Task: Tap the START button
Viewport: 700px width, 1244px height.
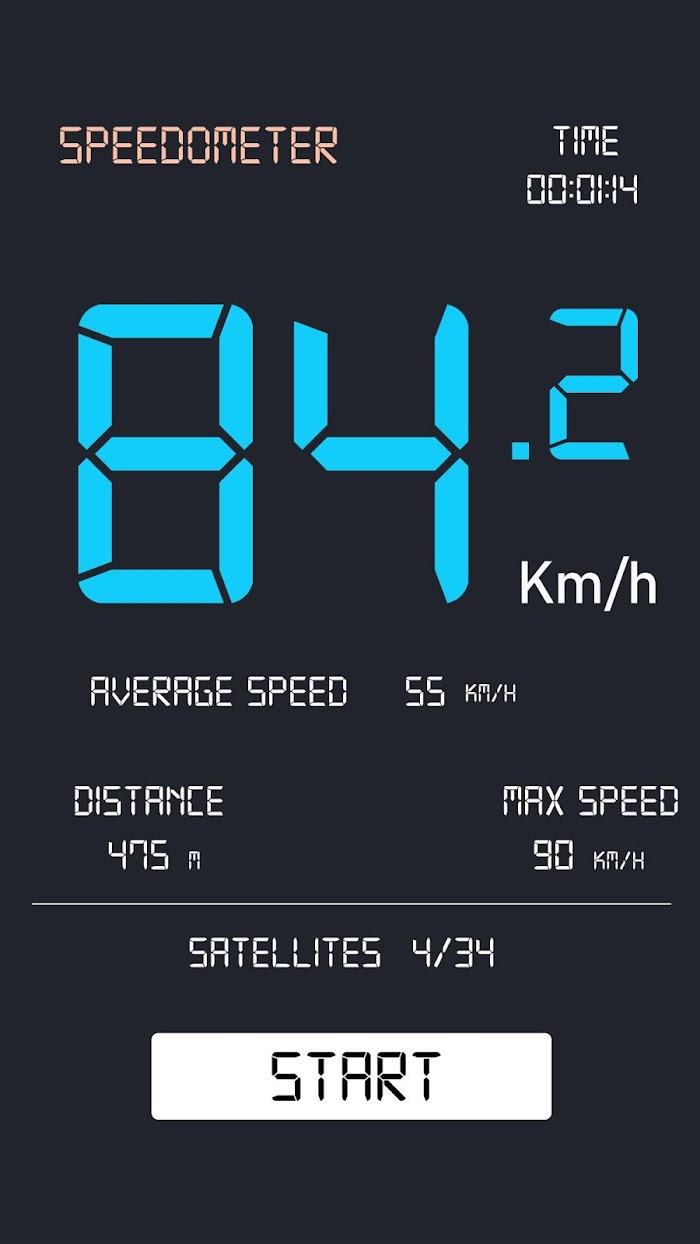Action: [351, 1076]
